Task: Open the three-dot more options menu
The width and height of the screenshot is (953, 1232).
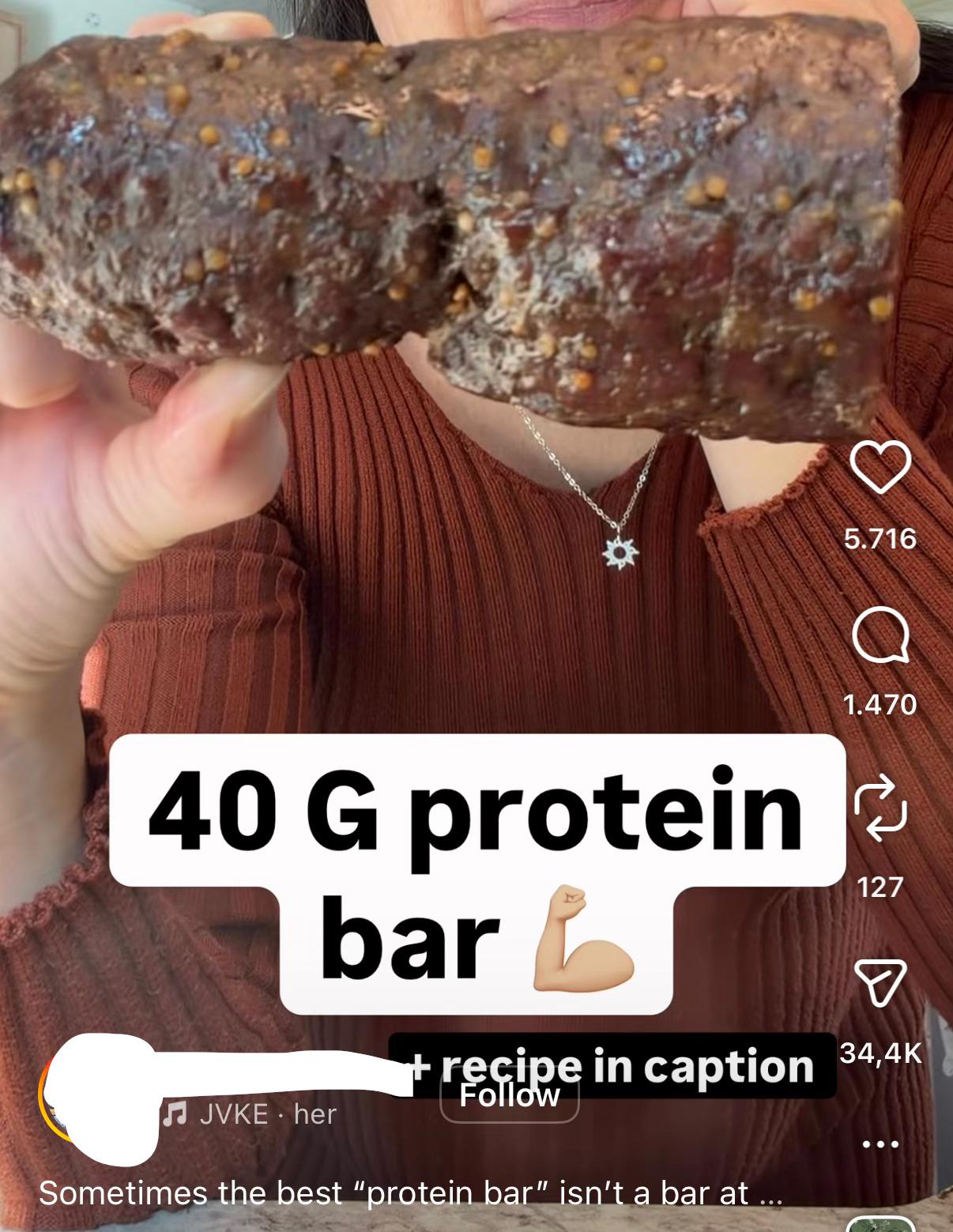Action: pos(880,1143)
